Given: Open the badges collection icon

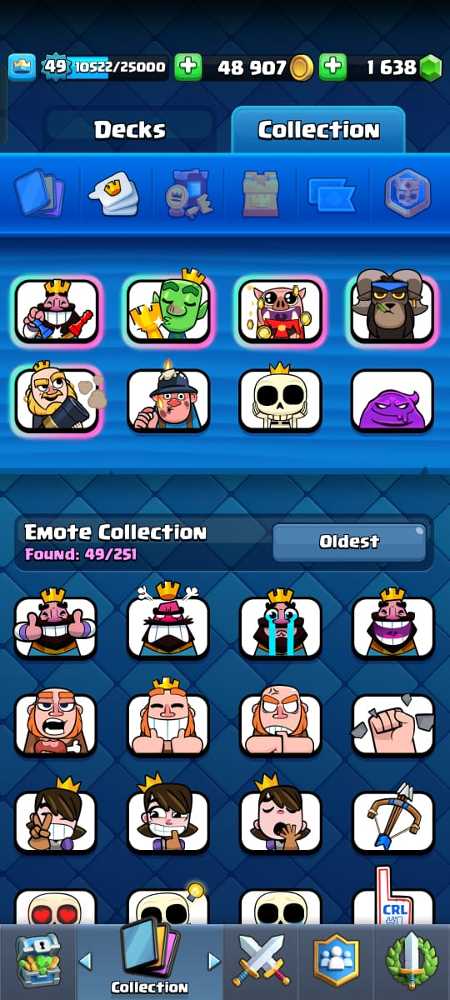Looking at the screenshot, I should (x=407, y=193).
